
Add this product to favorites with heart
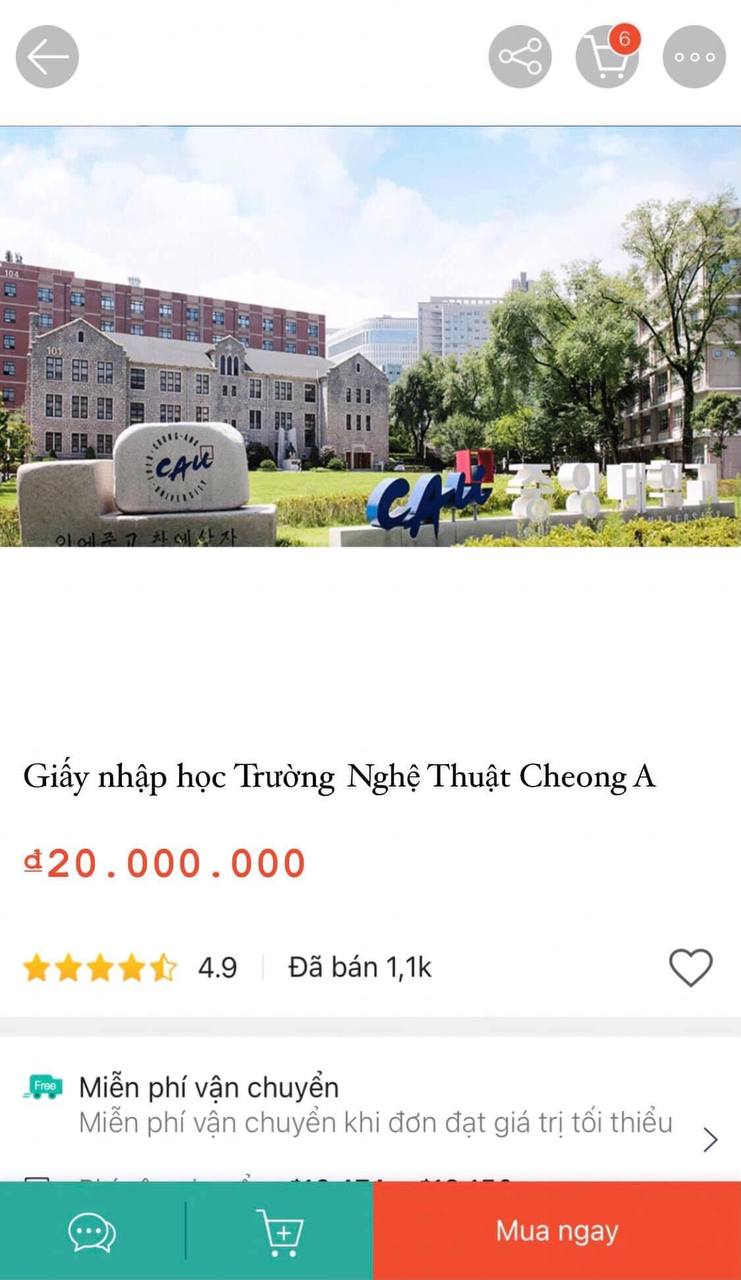pyautogui.click(x=690, y=967)
